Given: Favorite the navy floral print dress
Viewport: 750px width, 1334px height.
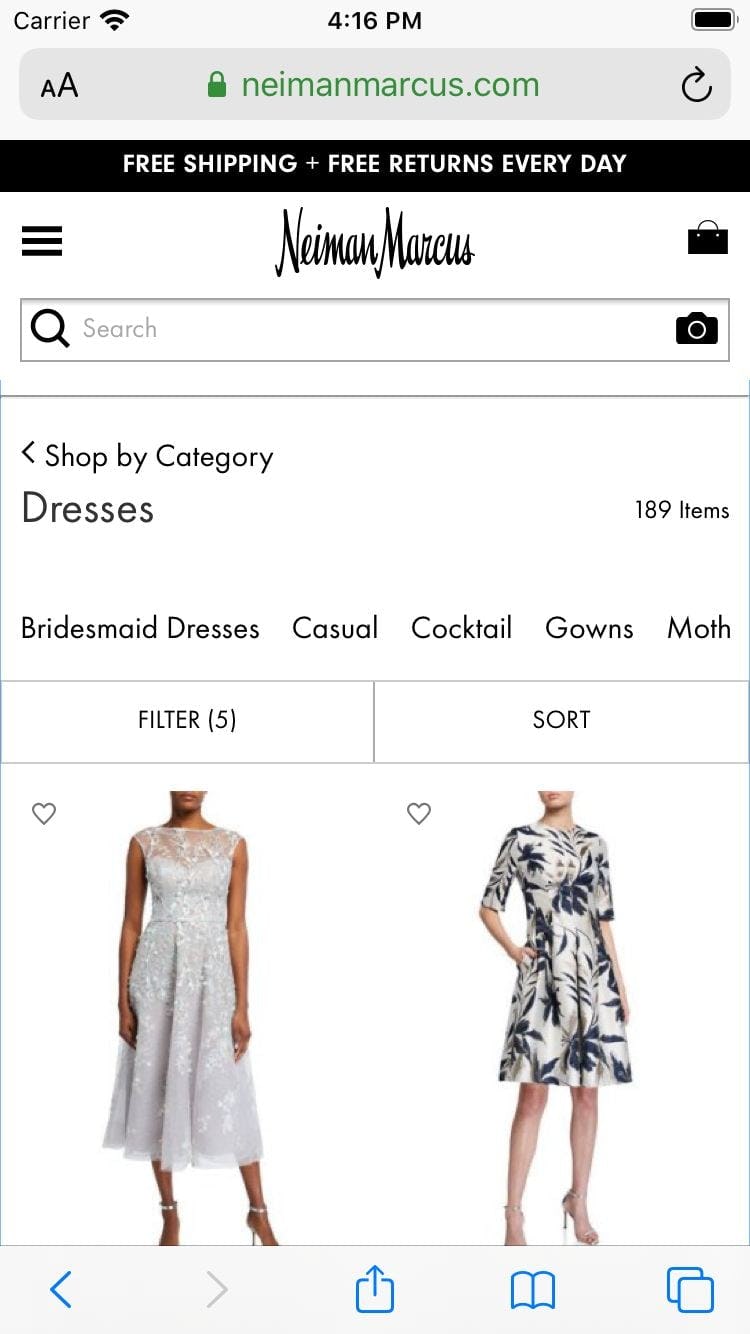Looking at the screenshot, I should pyautogui.click(x=419, y=814).
